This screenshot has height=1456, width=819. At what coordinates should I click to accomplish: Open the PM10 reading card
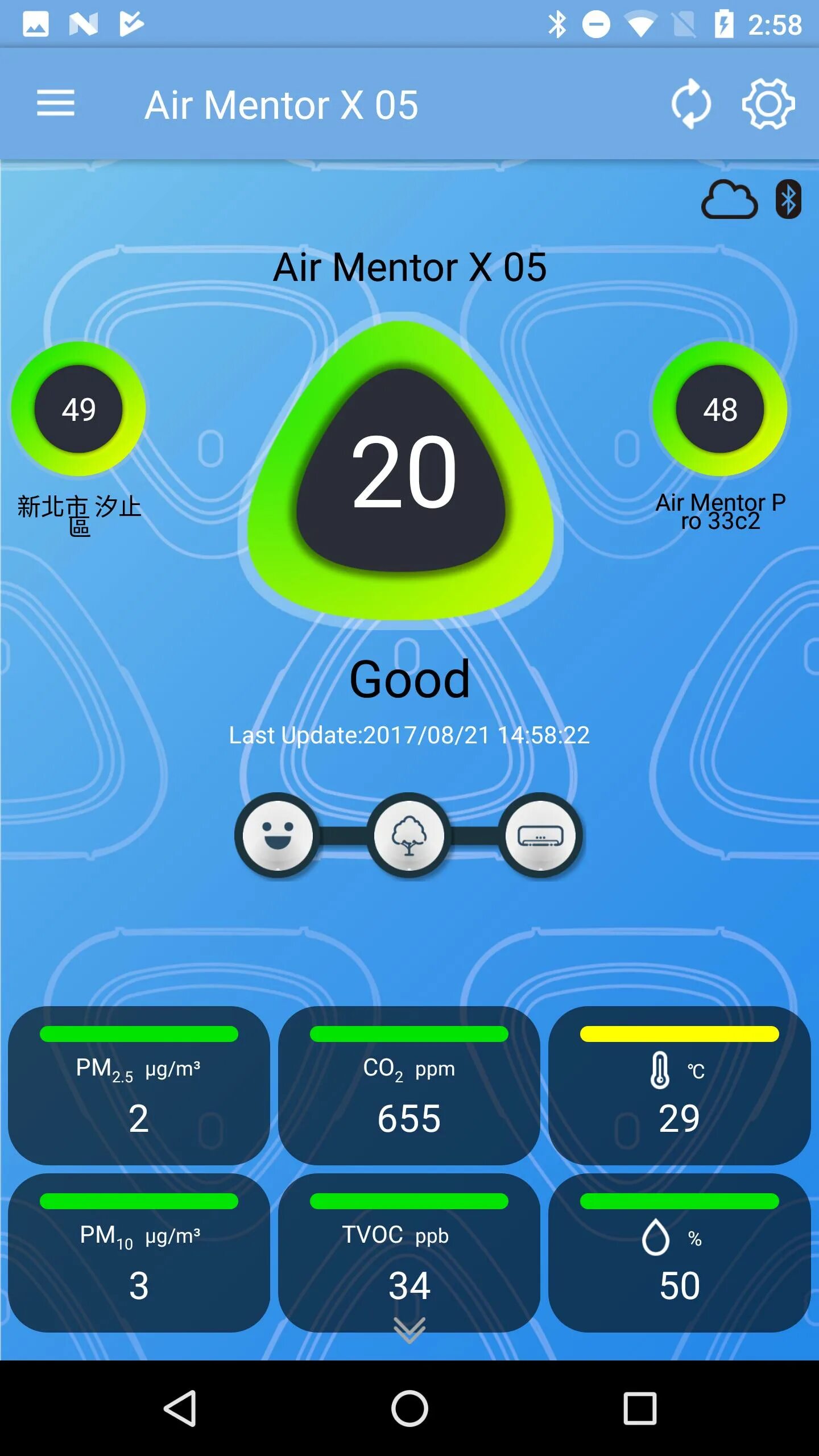tap(139, 1253)
